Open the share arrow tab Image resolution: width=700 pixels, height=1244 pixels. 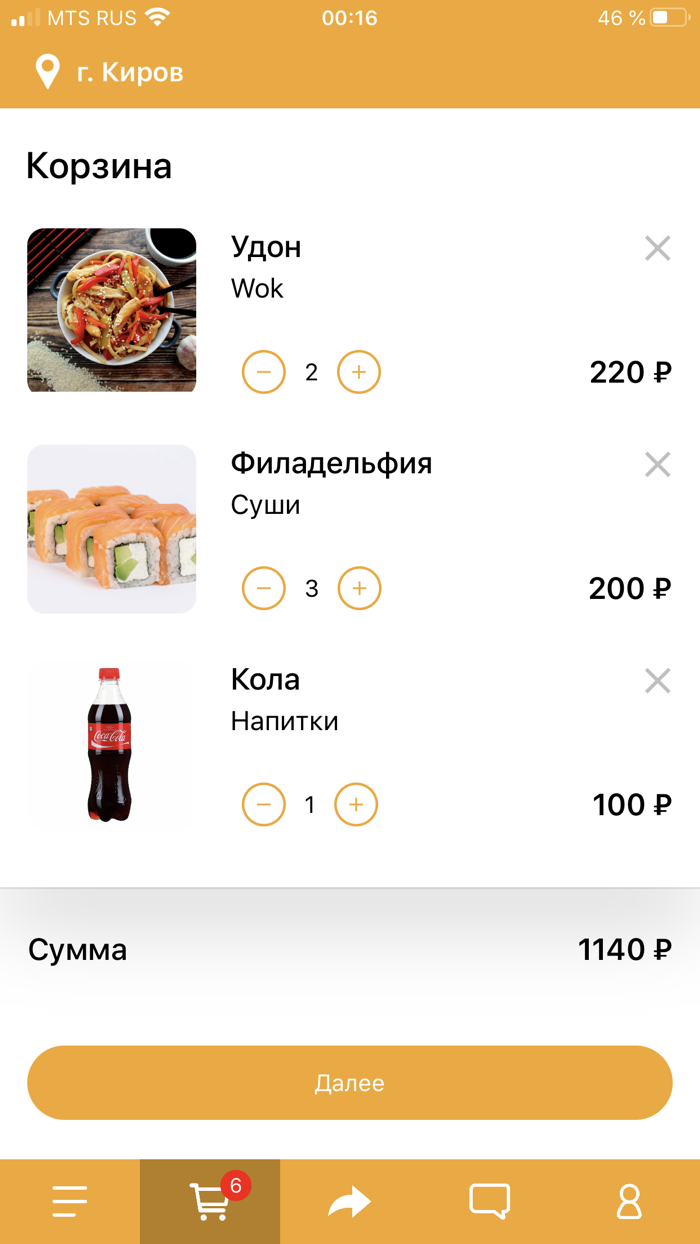[x=350, y=1201]
